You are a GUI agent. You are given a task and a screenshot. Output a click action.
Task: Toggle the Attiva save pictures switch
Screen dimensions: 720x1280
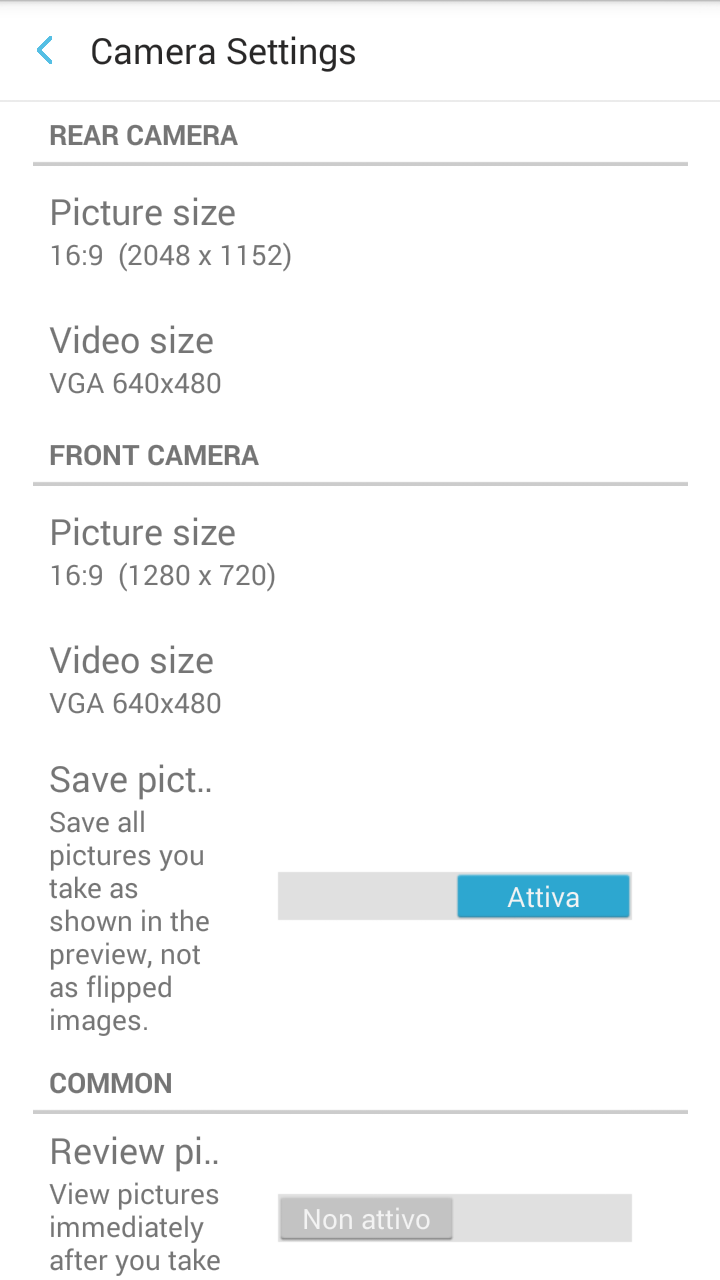click(x=454, y=896)
